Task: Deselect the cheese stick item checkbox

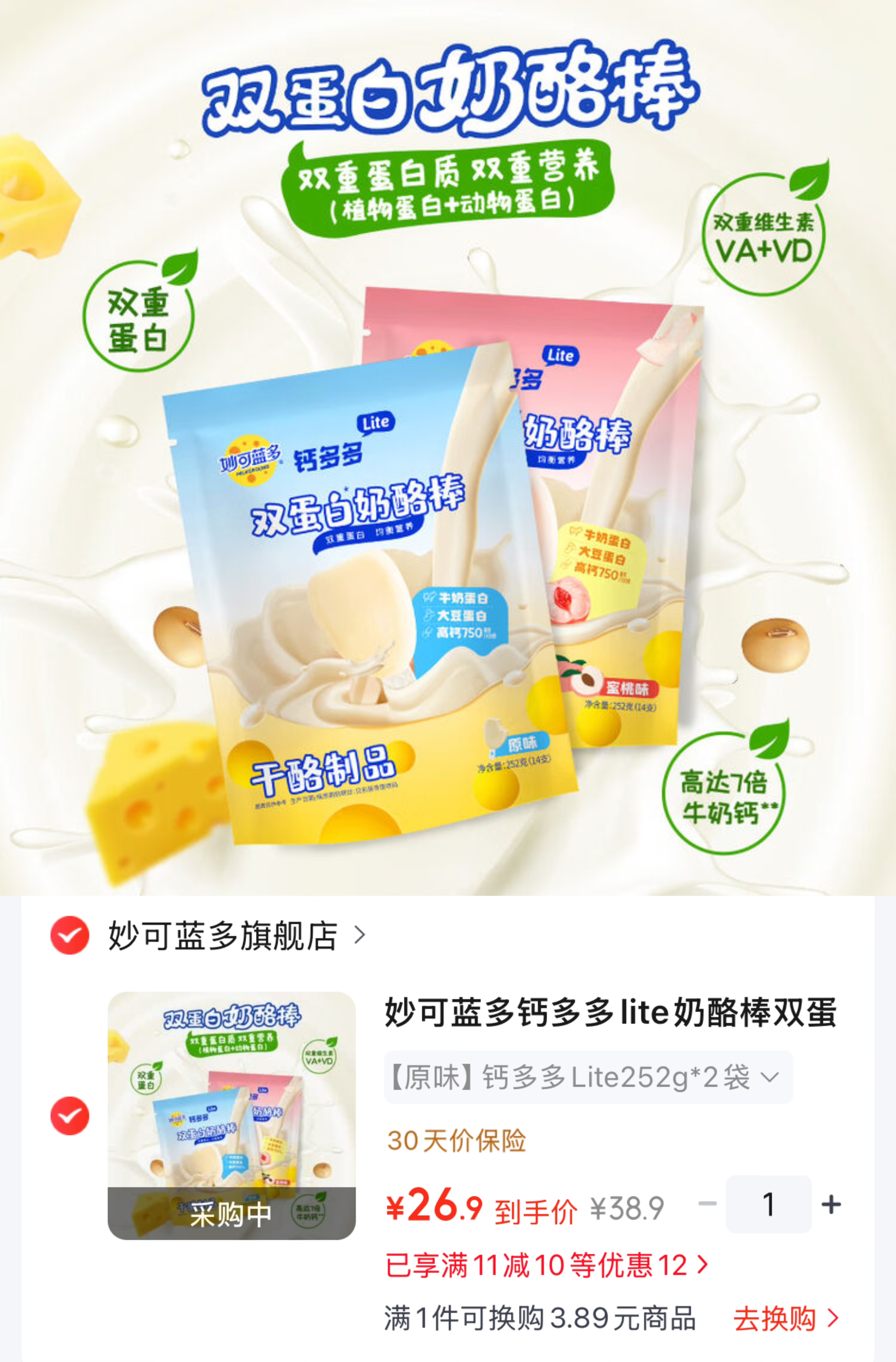Action: pos(70,1115)
